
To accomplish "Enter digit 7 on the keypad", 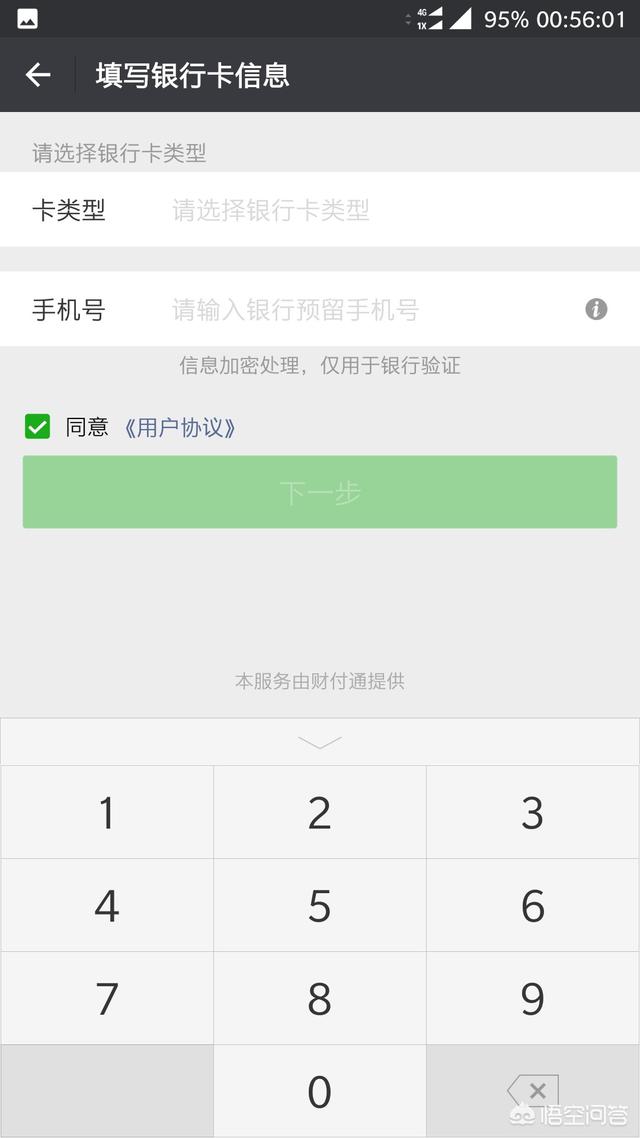I will 107,998.
